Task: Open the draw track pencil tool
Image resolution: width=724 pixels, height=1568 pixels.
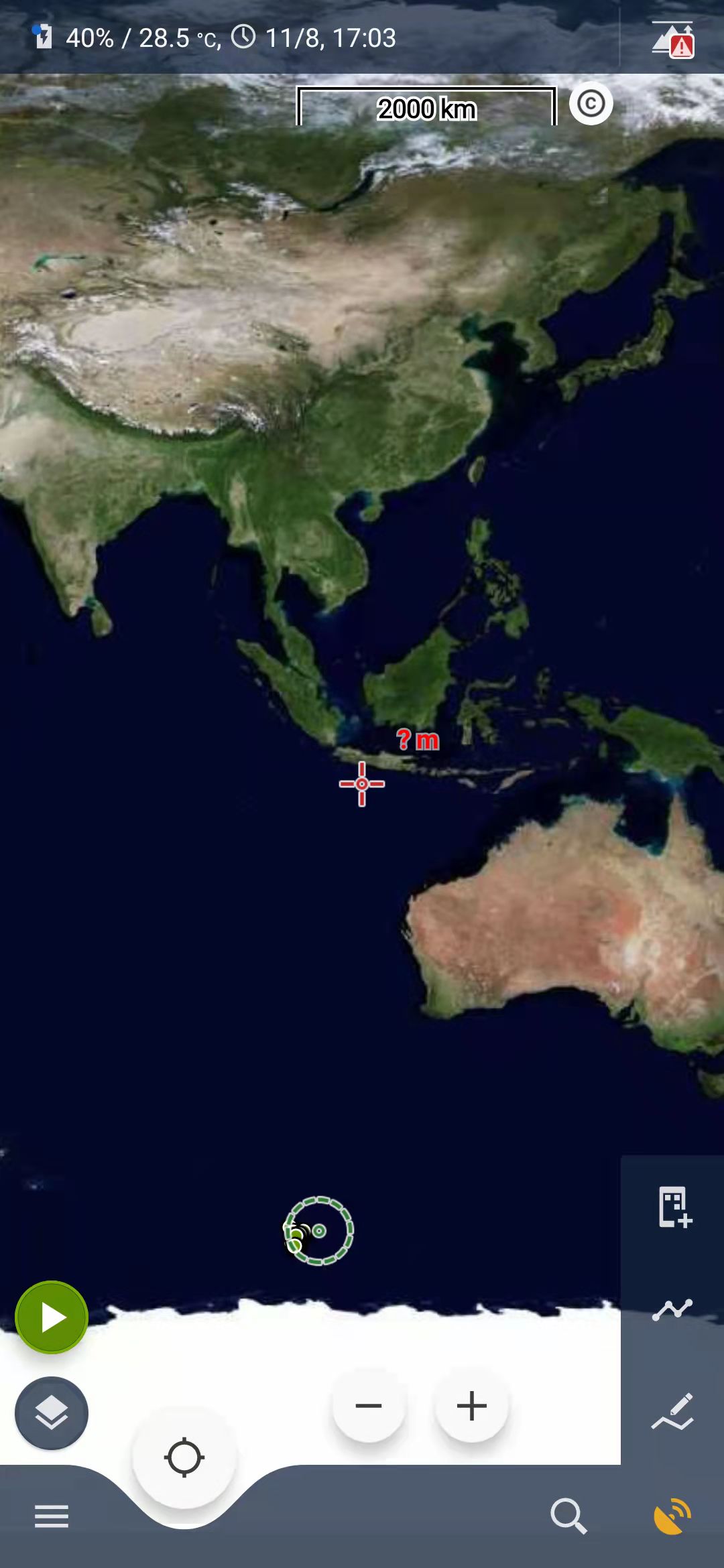Action: [672, 1413]
